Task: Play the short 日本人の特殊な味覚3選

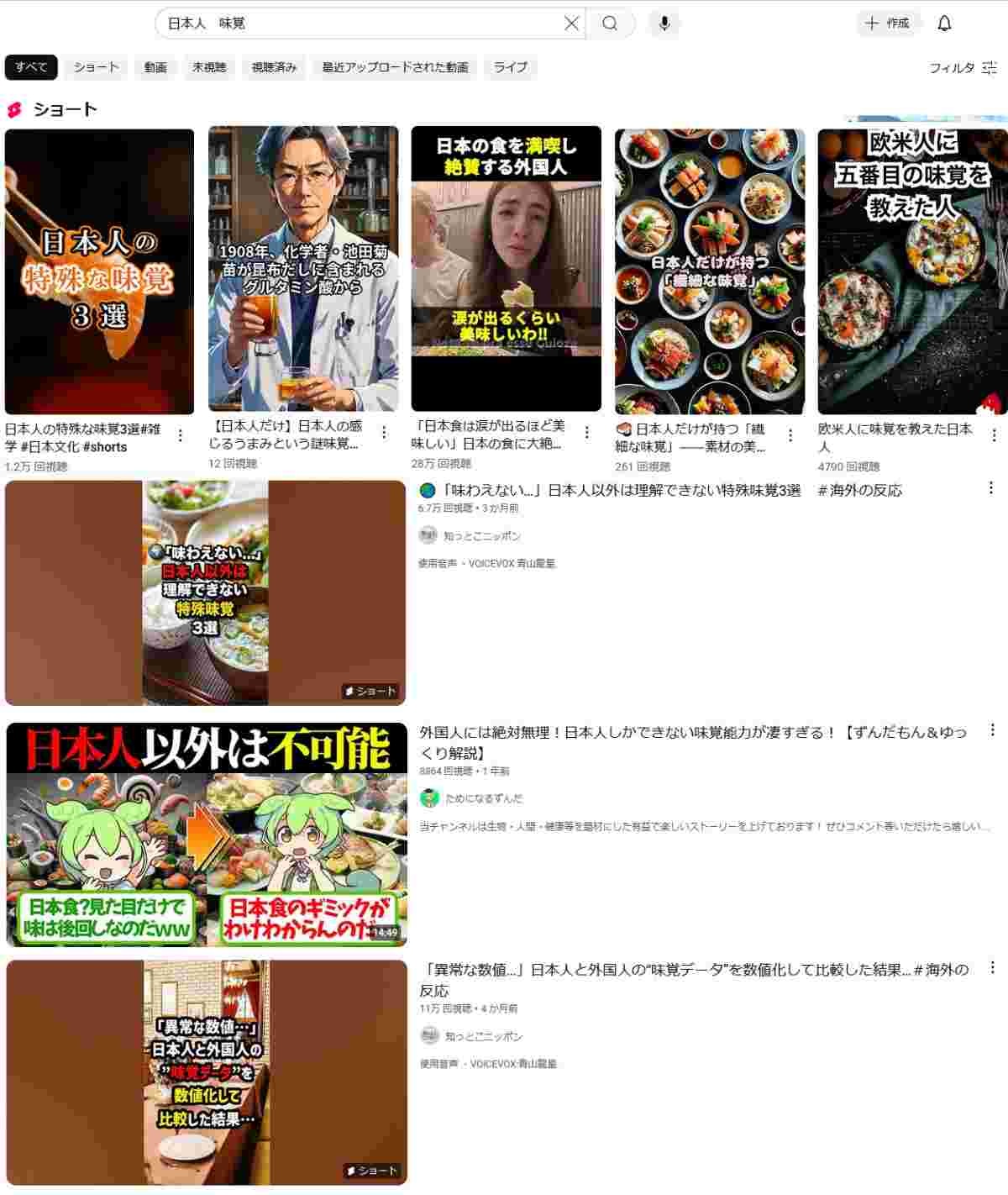Action: tap(99, 271)
